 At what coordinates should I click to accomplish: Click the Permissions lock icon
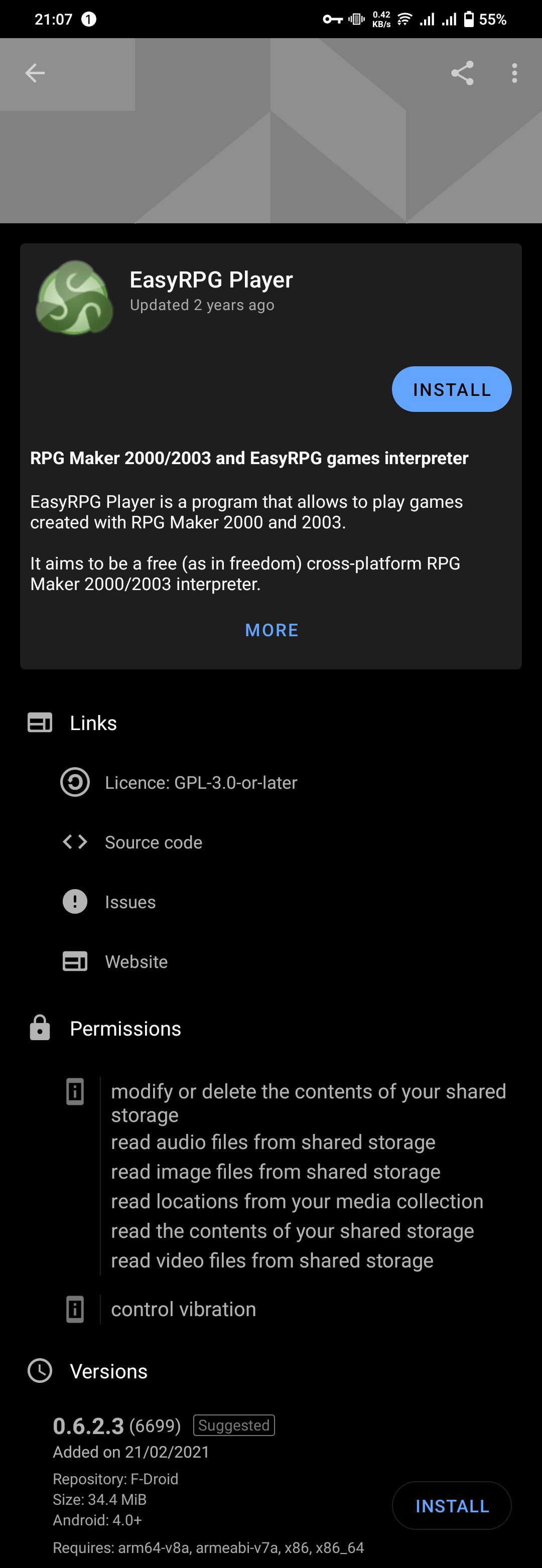(x=39, y=1029)
